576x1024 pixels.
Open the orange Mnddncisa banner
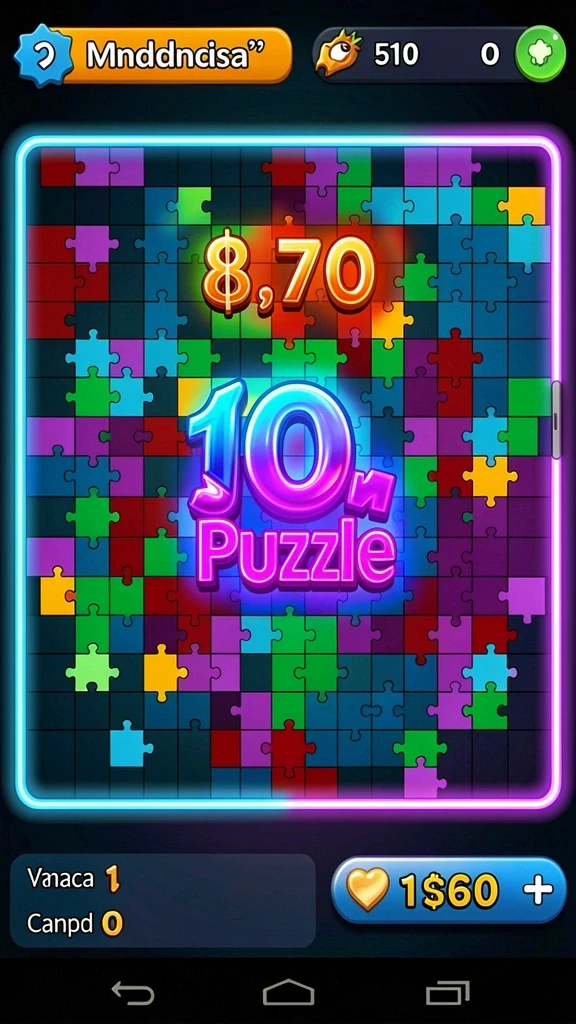point(171,56)
